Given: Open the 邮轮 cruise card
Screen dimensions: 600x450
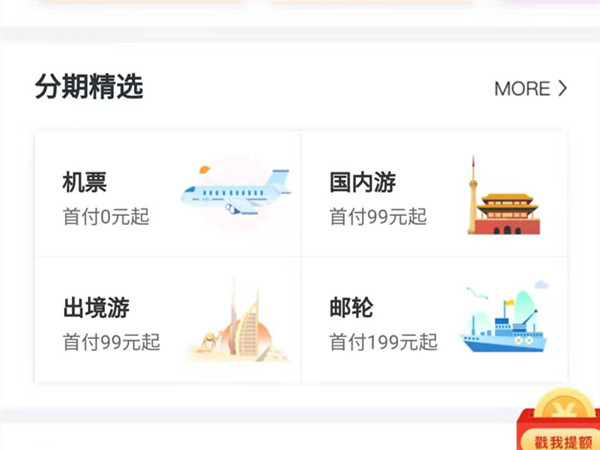Looking at the screenshot, I should (434, 320).
